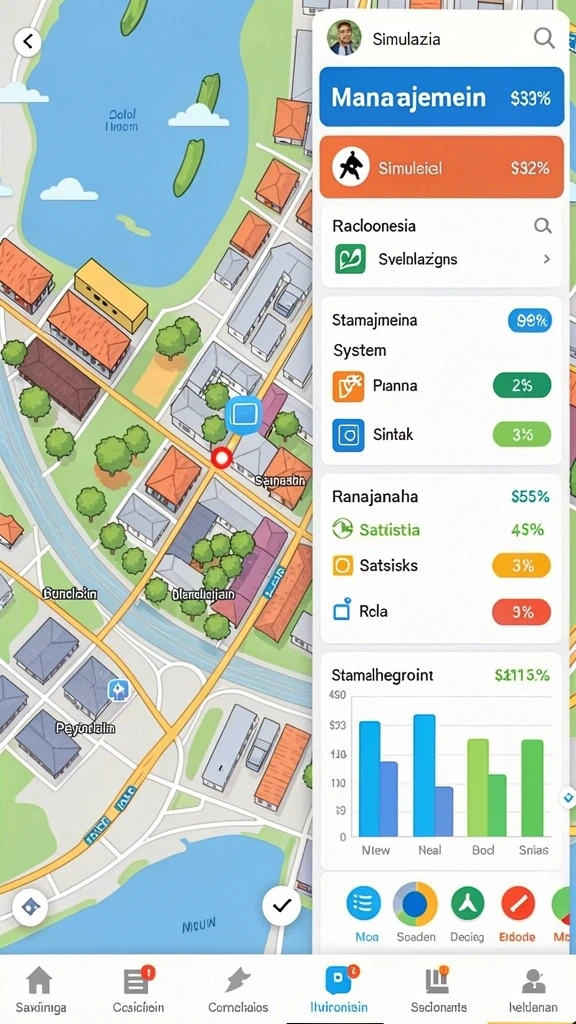The height and width of the screenshot is (1024, 576).
Task: Select the orange Simuleiel button
Action: coord(441,167)
